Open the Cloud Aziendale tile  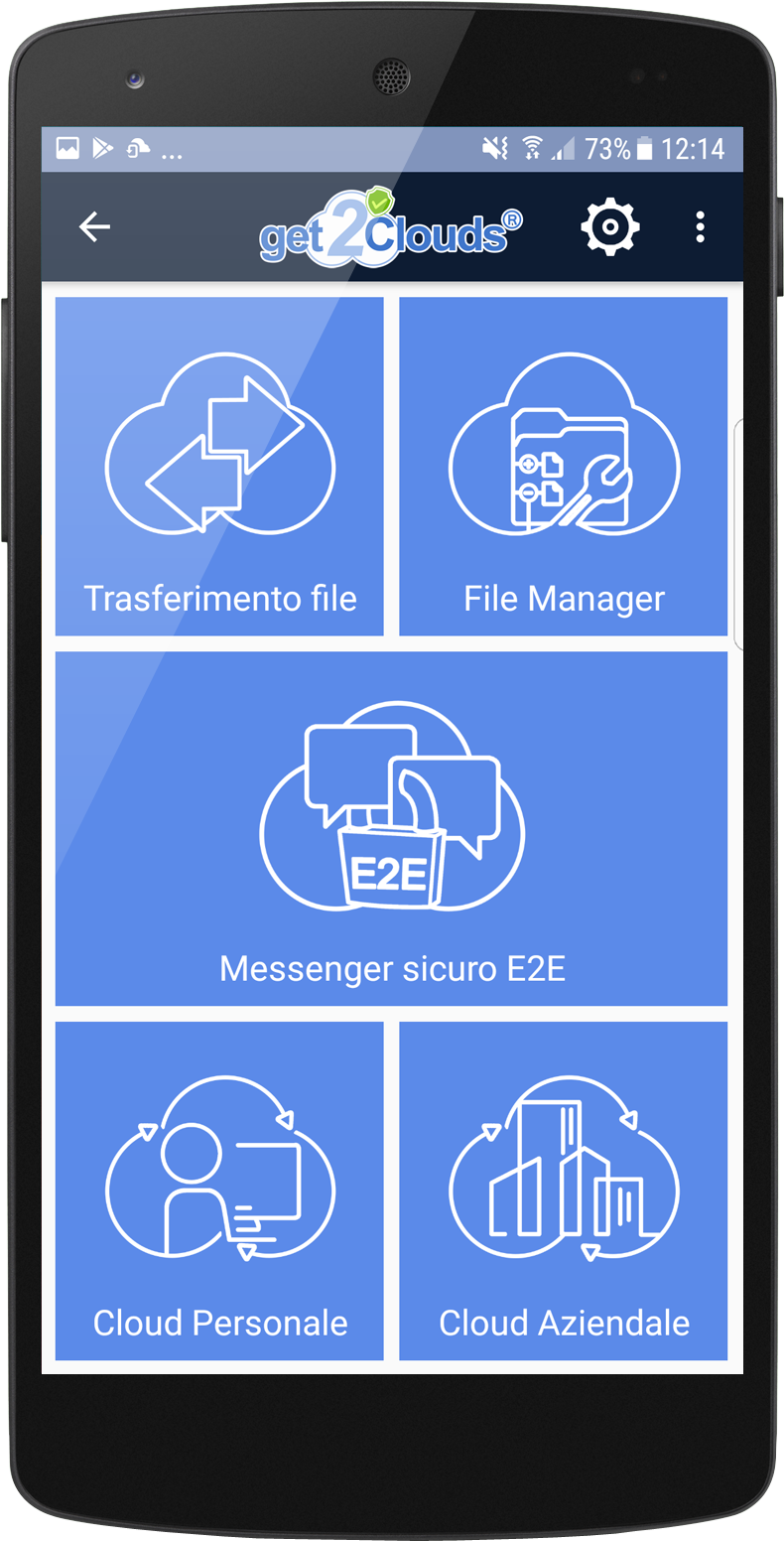tap(563, 1191)
